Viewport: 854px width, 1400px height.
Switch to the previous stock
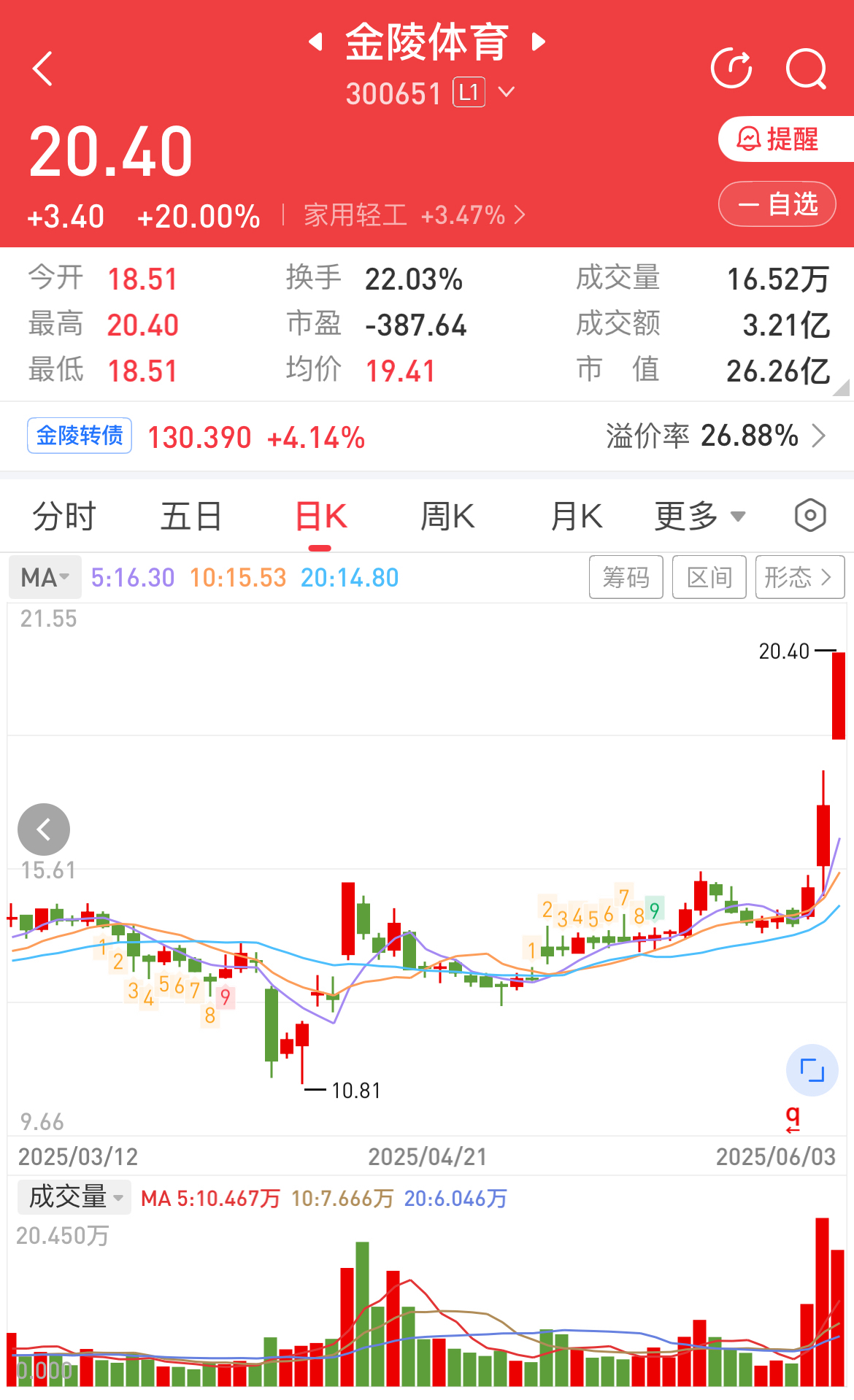[x=315, y=42]
